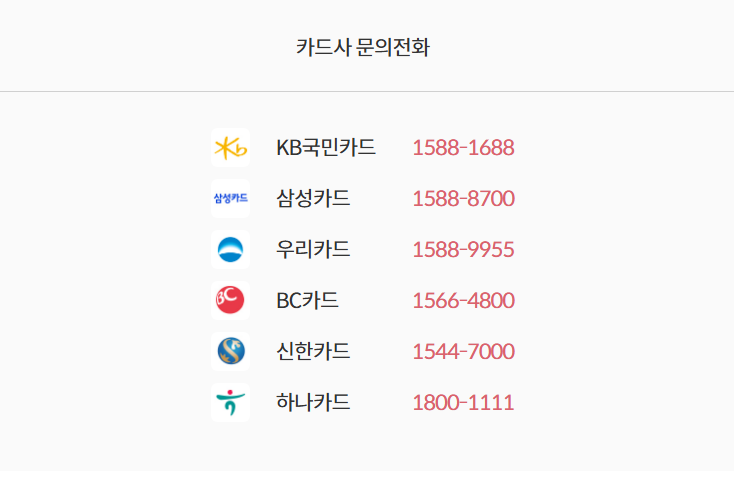Dial the 삼성카드 number 1588-8700

click(x=463, y=199)
